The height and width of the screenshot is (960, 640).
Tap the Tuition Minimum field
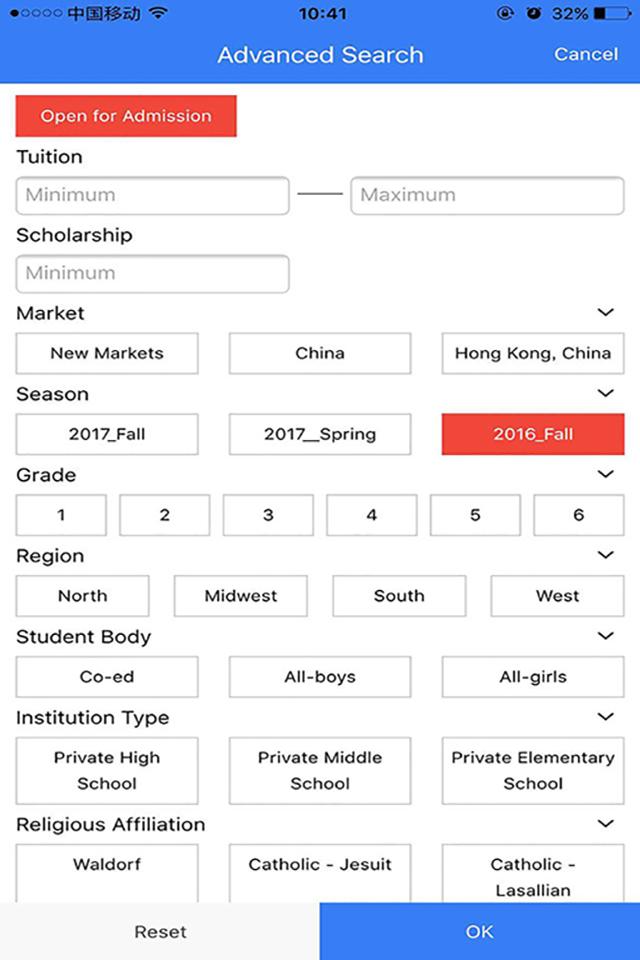[152, 195]
